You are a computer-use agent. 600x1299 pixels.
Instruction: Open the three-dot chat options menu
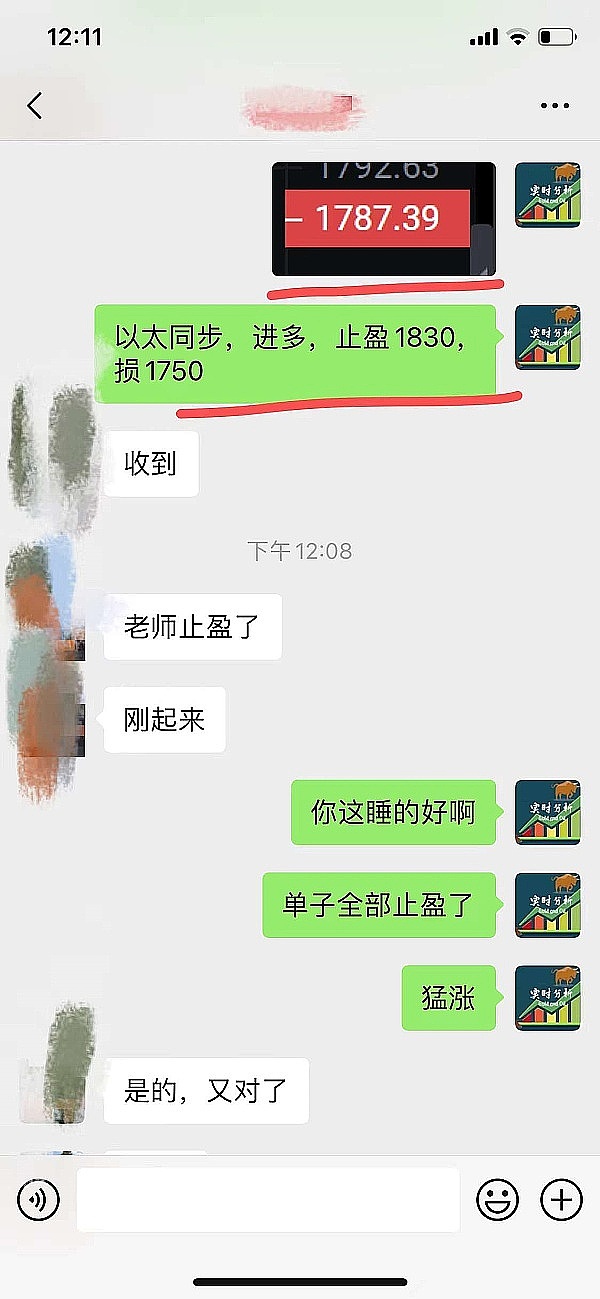[554, 105]
